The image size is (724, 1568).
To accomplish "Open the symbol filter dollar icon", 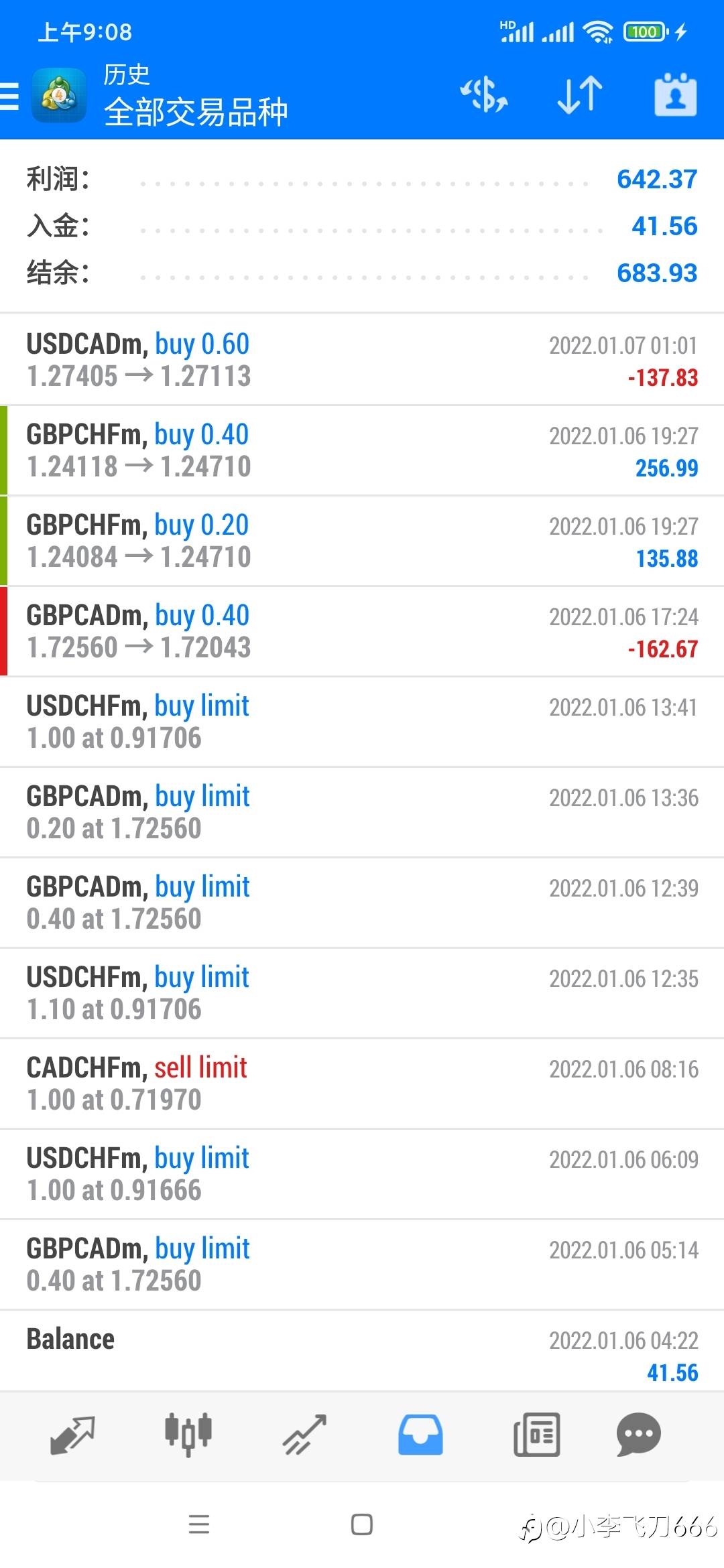I will 483,94.
